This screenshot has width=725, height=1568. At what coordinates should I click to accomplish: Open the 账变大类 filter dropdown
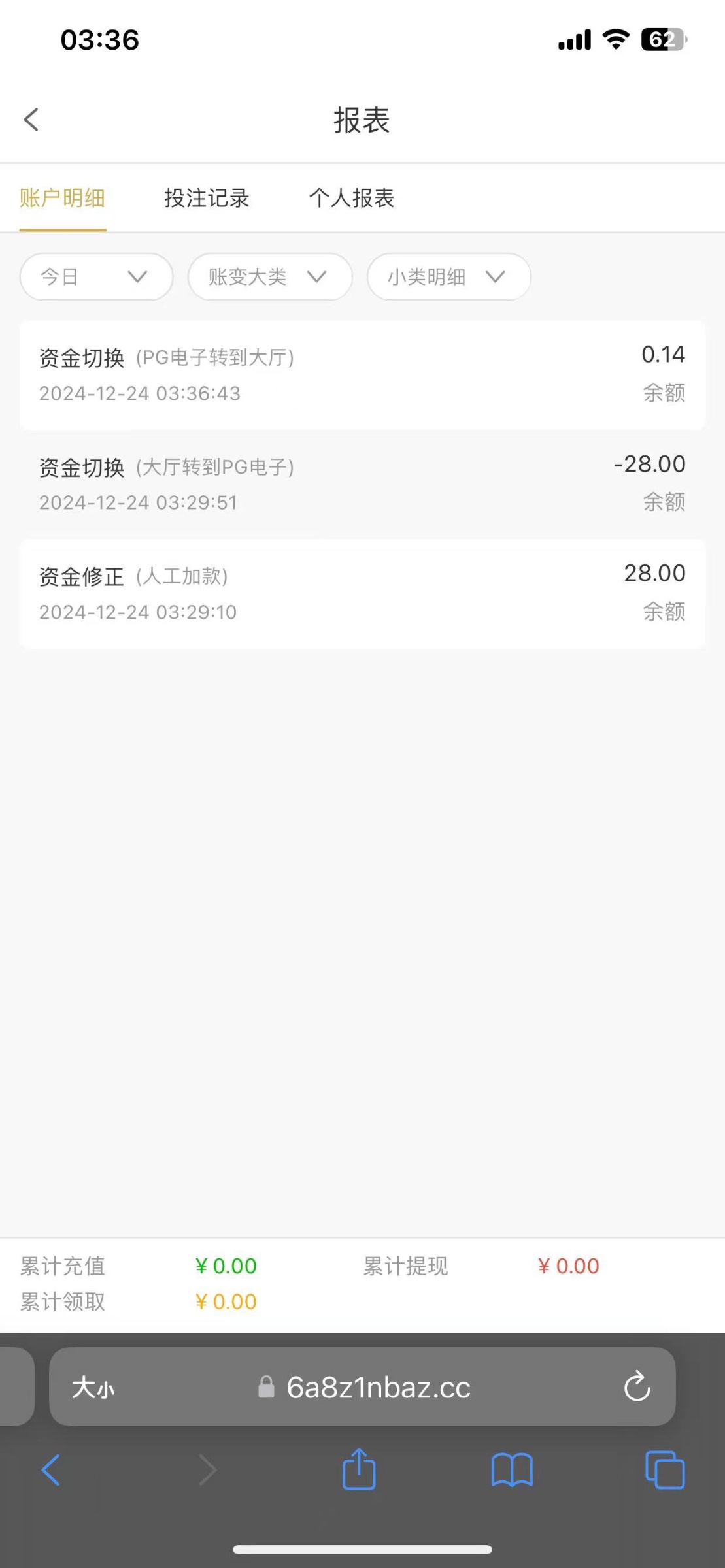coord(269,277)
